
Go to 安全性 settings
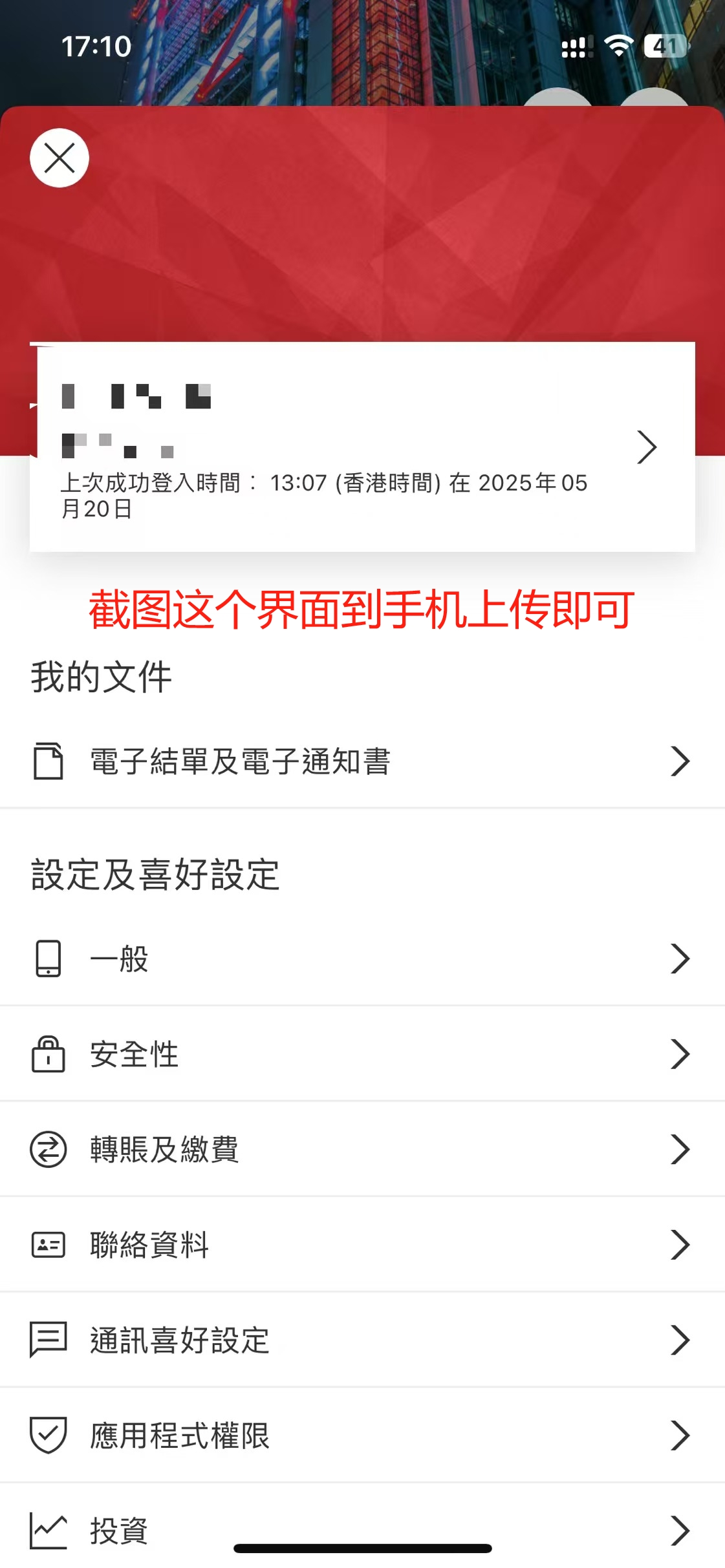[x=362, y=1054]
